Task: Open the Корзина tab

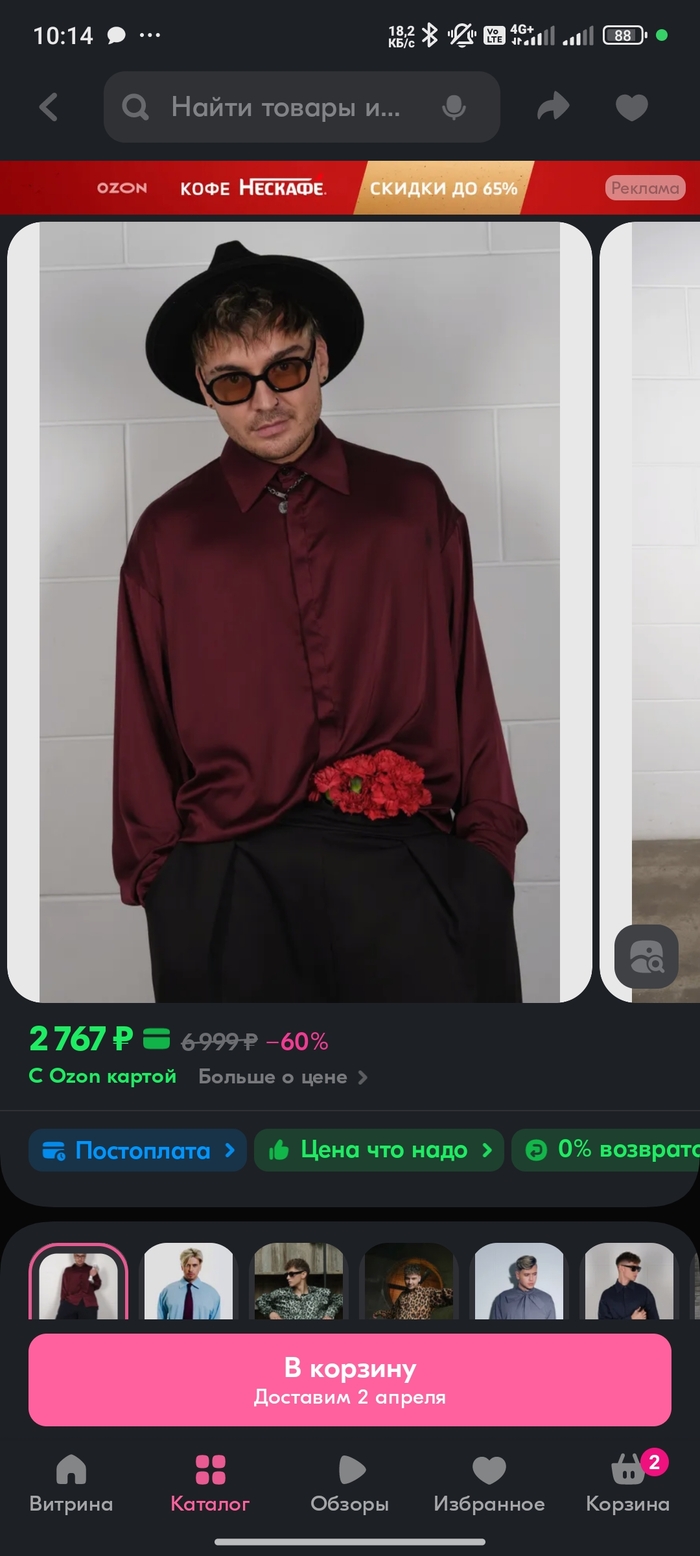Action: [x=628, y=1484]
